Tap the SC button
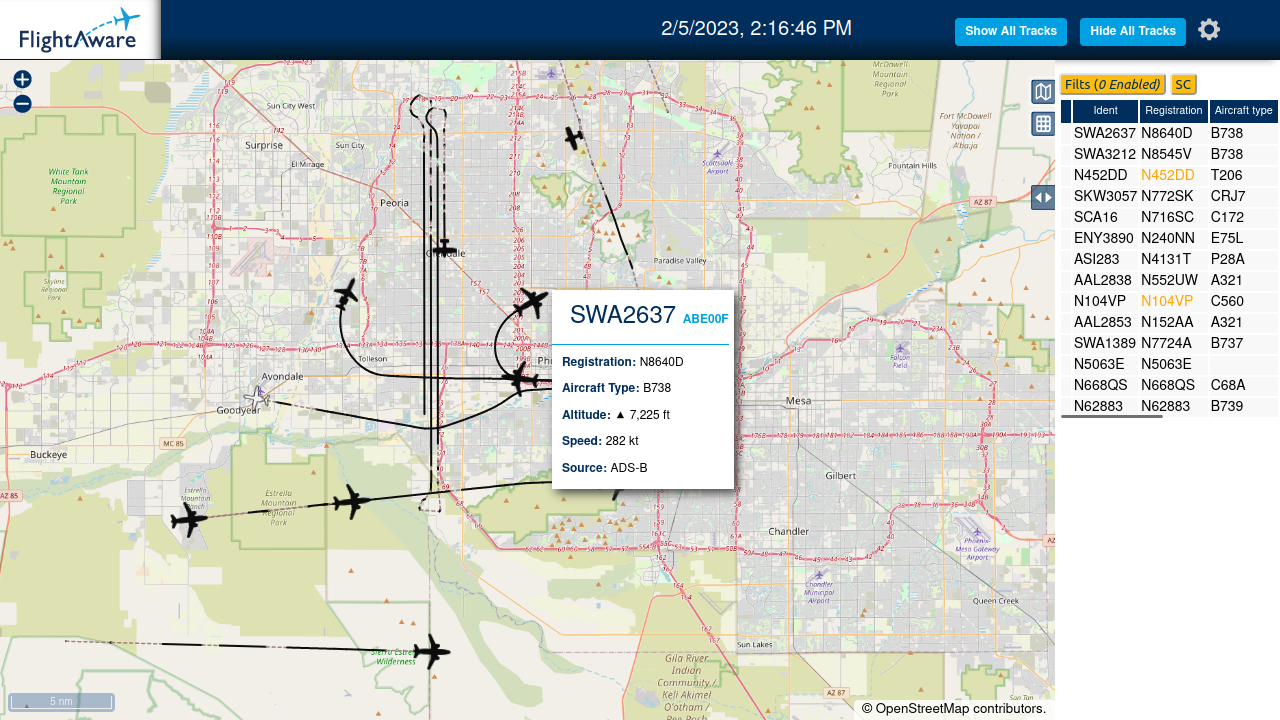This screenshot has width=1280, height=720. (1183, 85)
